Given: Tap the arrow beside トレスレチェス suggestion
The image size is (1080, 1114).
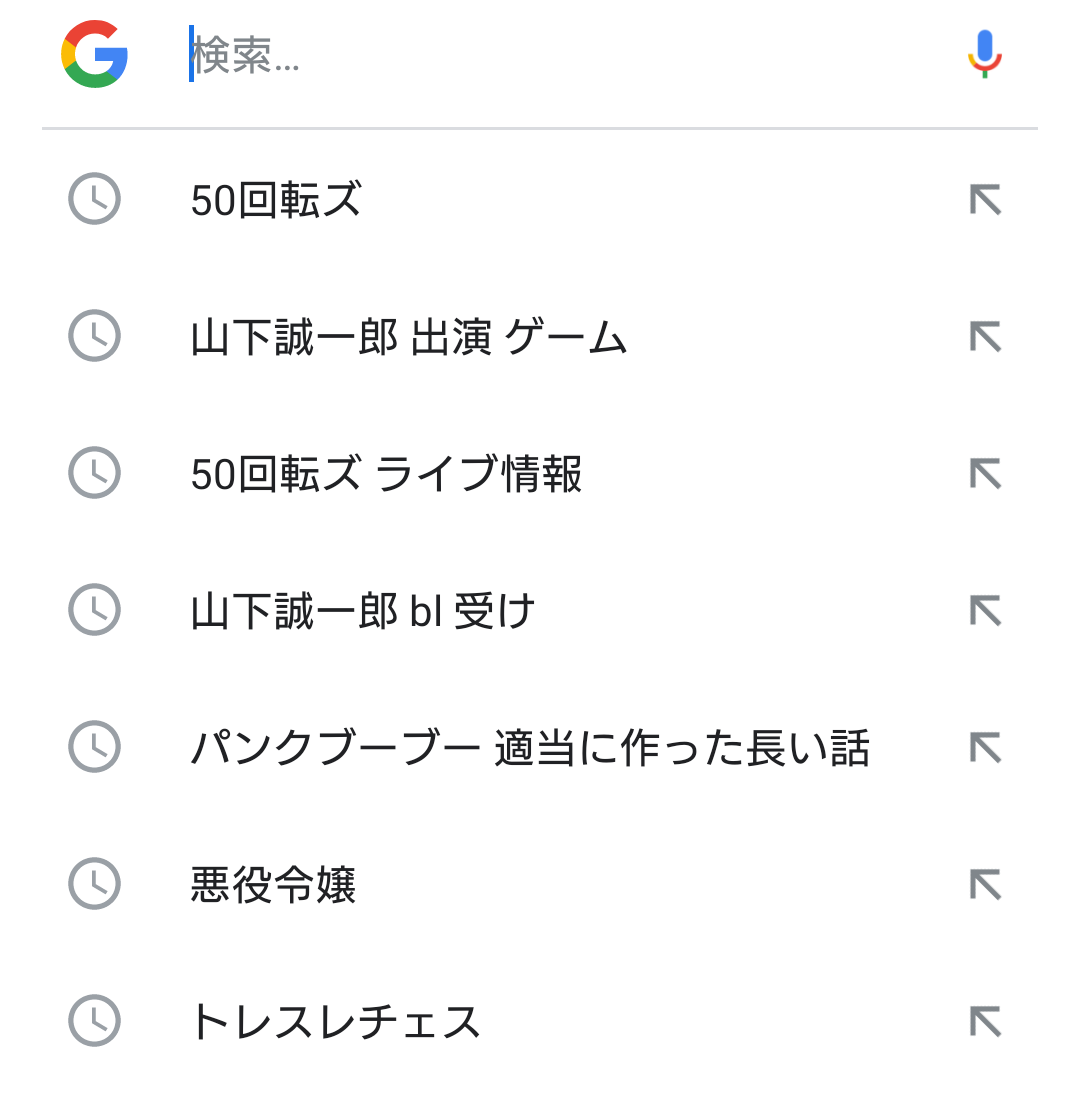Looking at the screenshot, I should pos(986,1021).
